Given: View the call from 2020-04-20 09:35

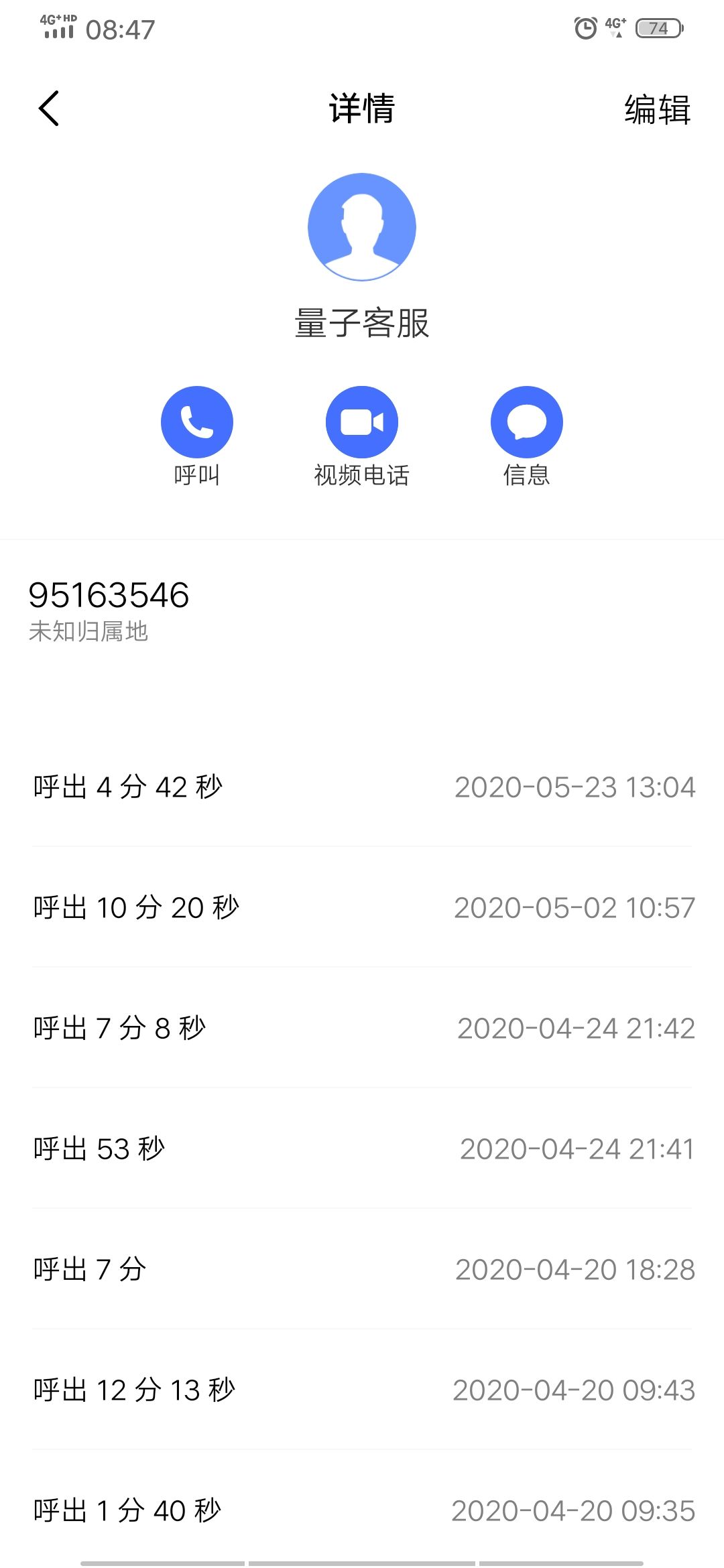Looking at the screenshot, I should [x=362, y=1510].
